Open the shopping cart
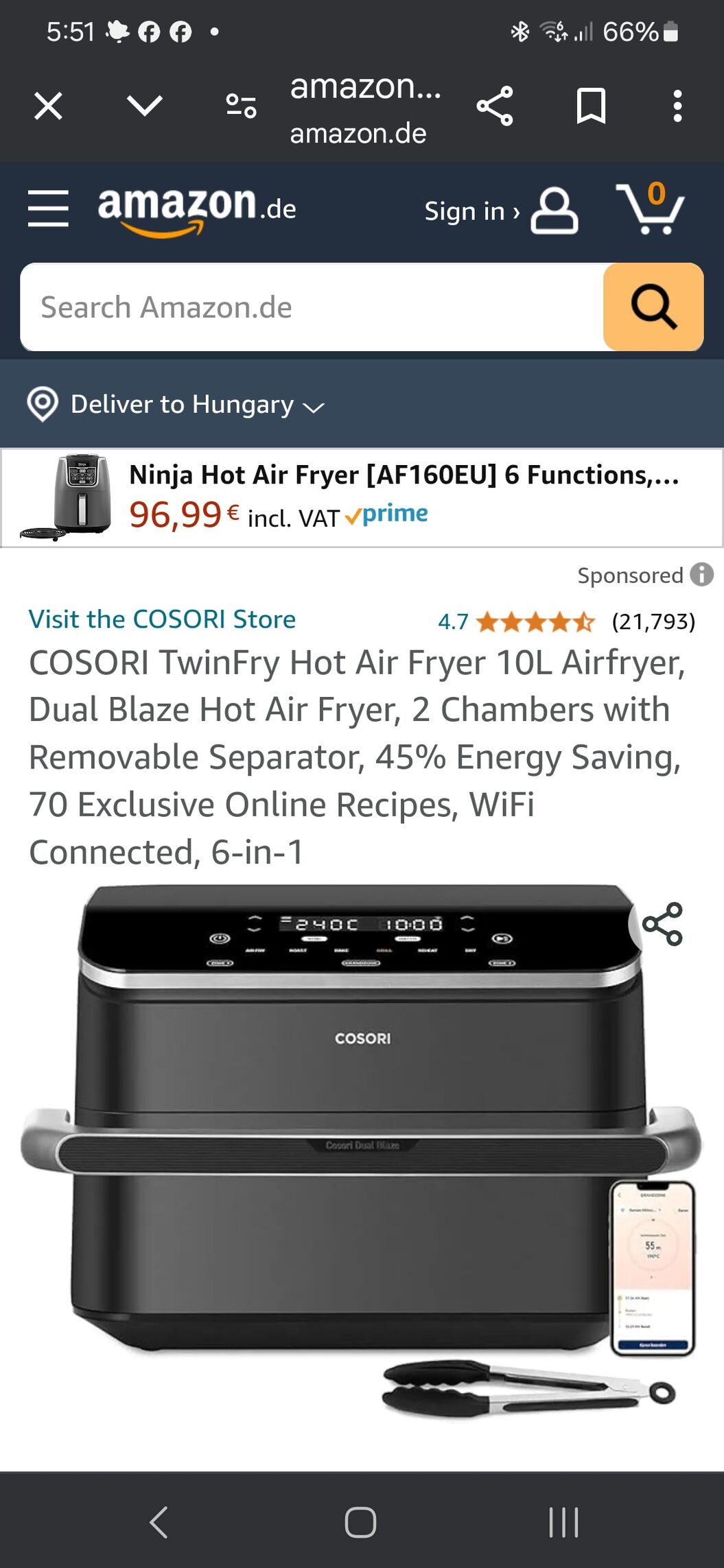Viewport: 724px width, 1568px height. (x=651, y=209)
